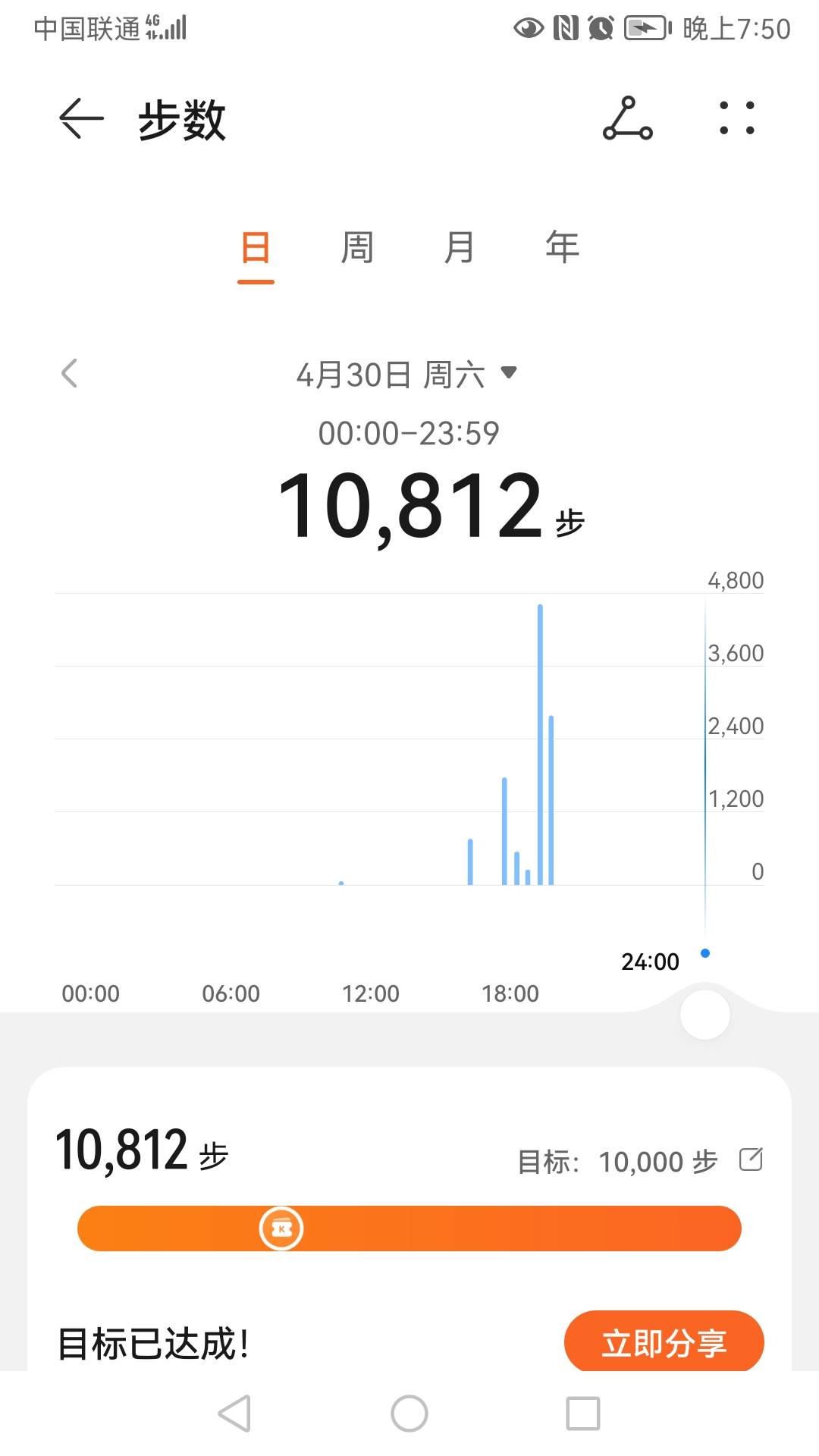Image resolution: width=819 pixels, height=1456 pixels.
Task: Open the date picker via 4月30日 dropdown arrow
Action: 508,373
